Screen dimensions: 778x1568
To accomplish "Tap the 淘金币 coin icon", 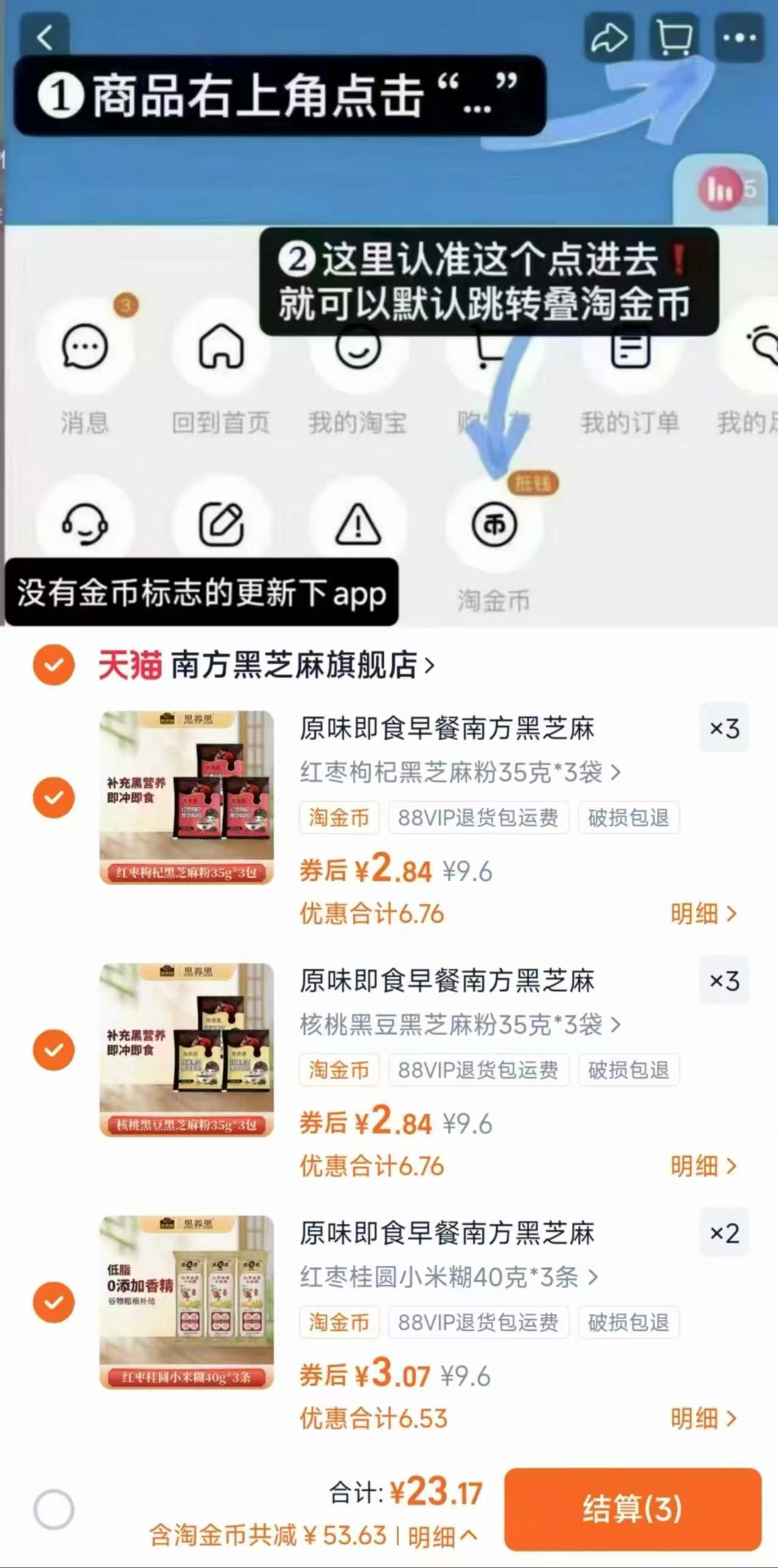I will (x=495, y=525).
